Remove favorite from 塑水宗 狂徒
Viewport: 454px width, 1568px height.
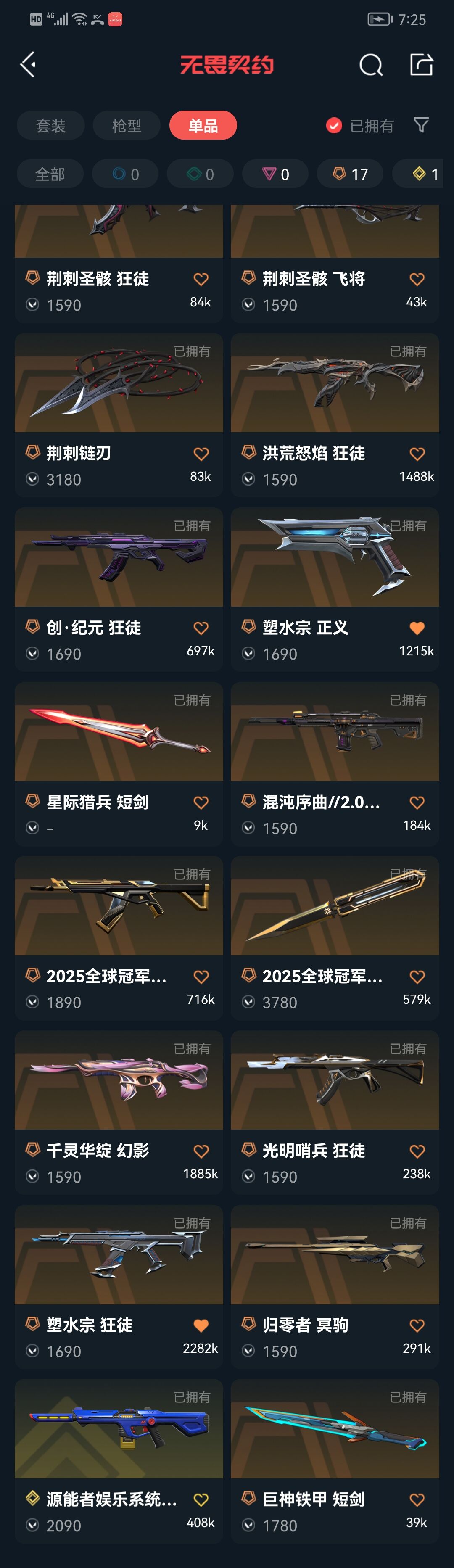(x=201, y=1326)
